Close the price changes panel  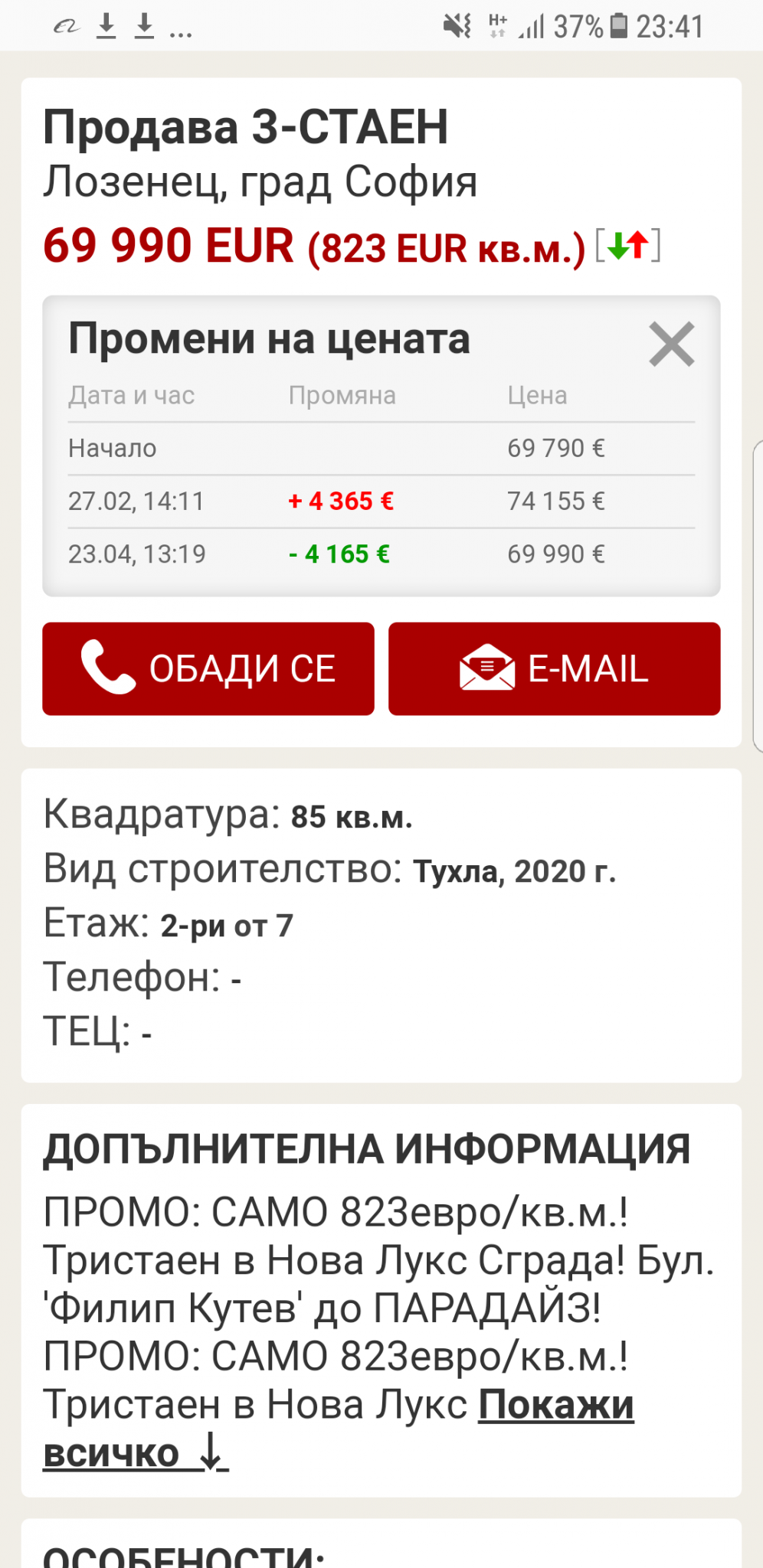point(671,345)
